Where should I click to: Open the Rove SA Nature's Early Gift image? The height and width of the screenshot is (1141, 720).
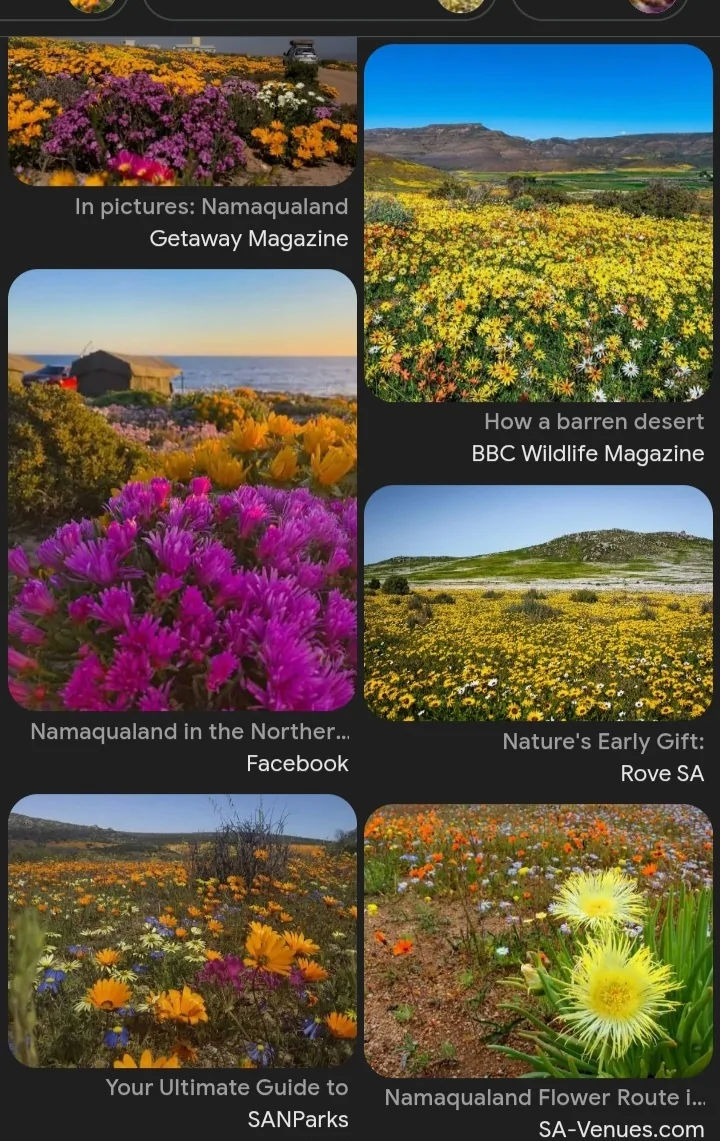538,602
